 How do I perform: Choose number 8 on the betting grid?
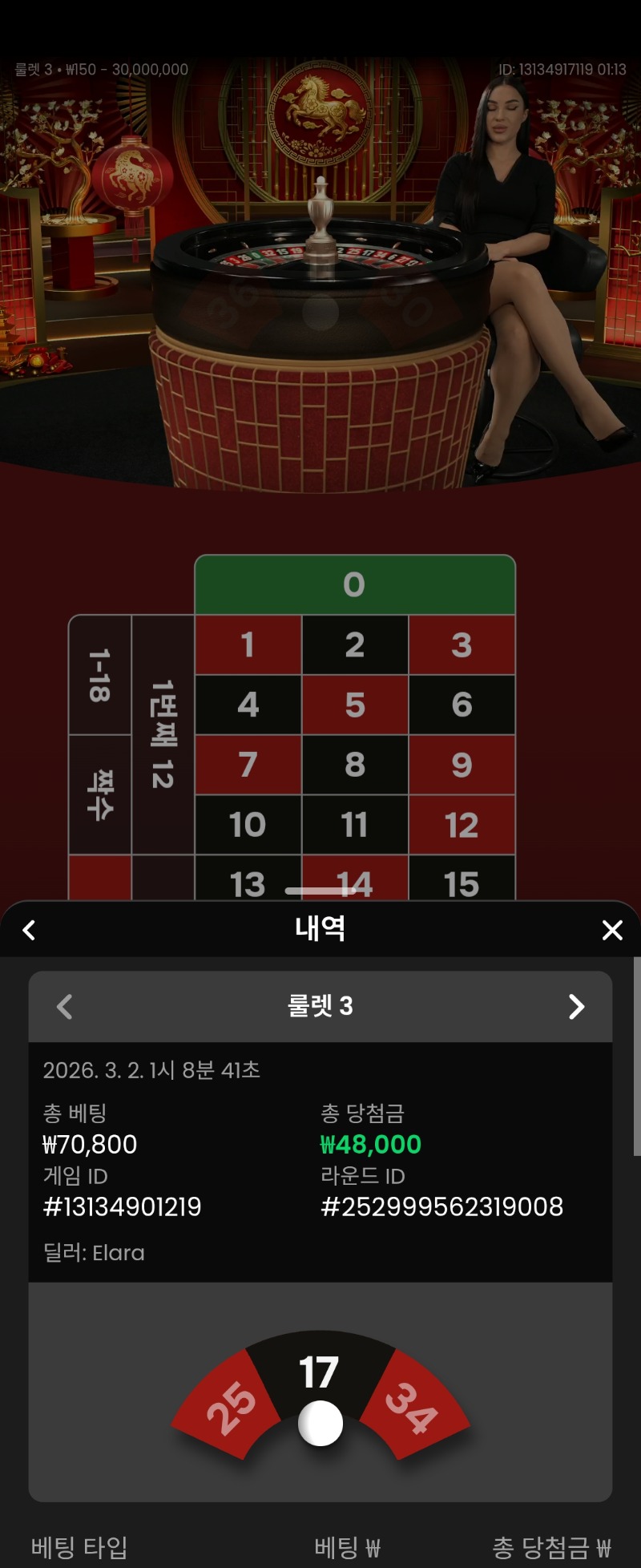pos(355,765)
